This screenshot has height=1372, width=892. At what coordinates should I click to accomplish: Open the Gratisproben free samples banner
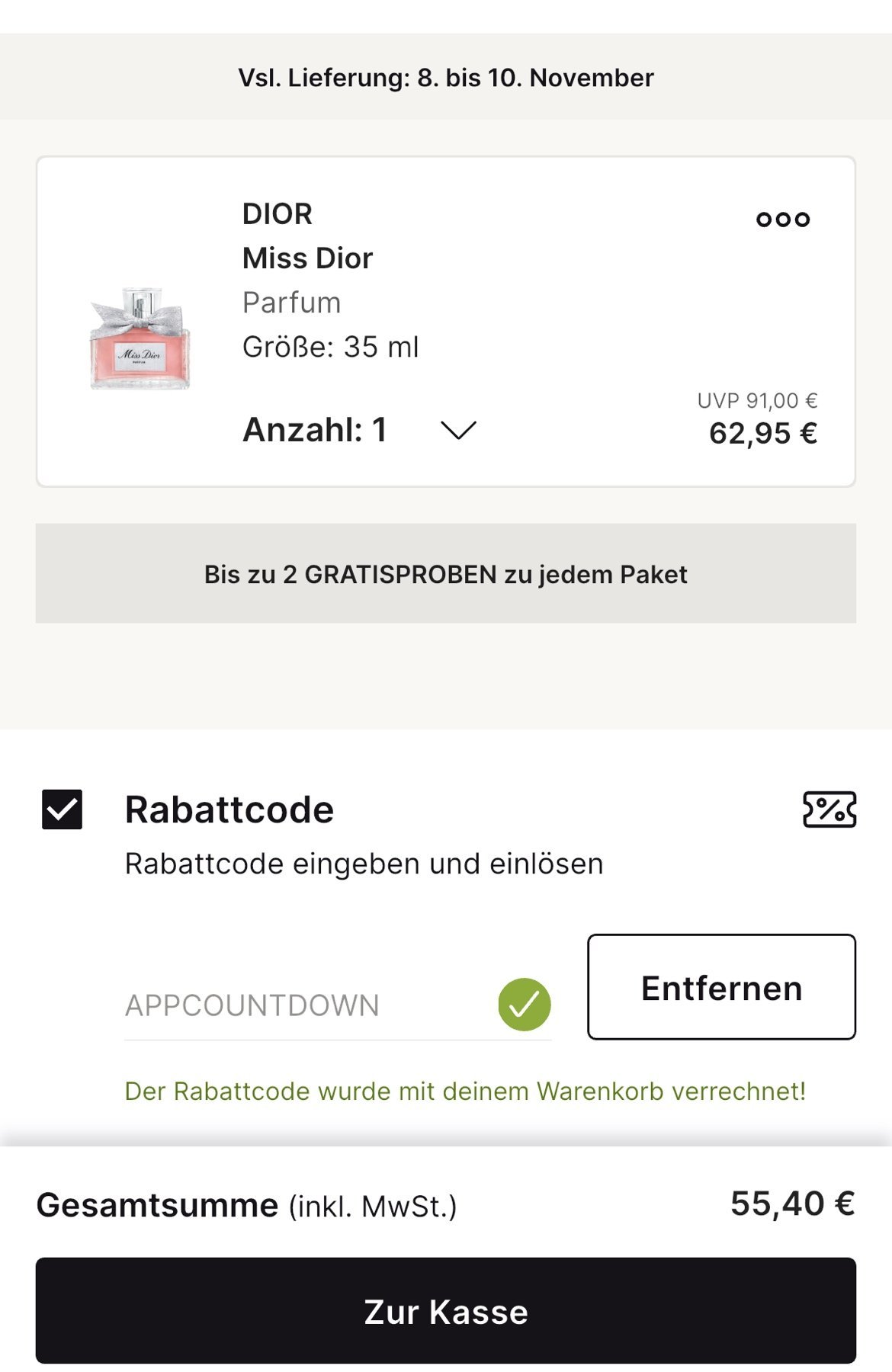tap(446, 574)
